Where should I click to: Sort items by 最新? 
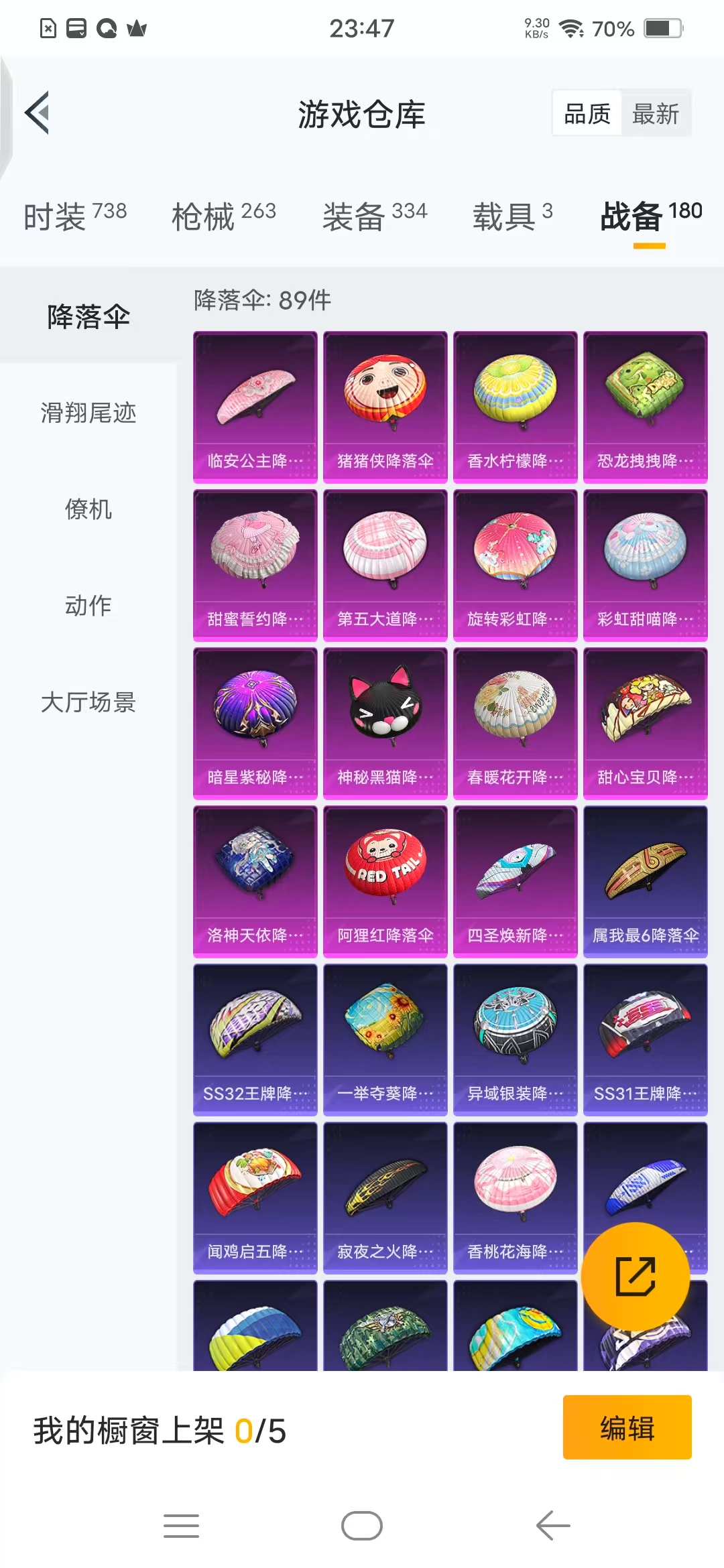pos(655,113)
